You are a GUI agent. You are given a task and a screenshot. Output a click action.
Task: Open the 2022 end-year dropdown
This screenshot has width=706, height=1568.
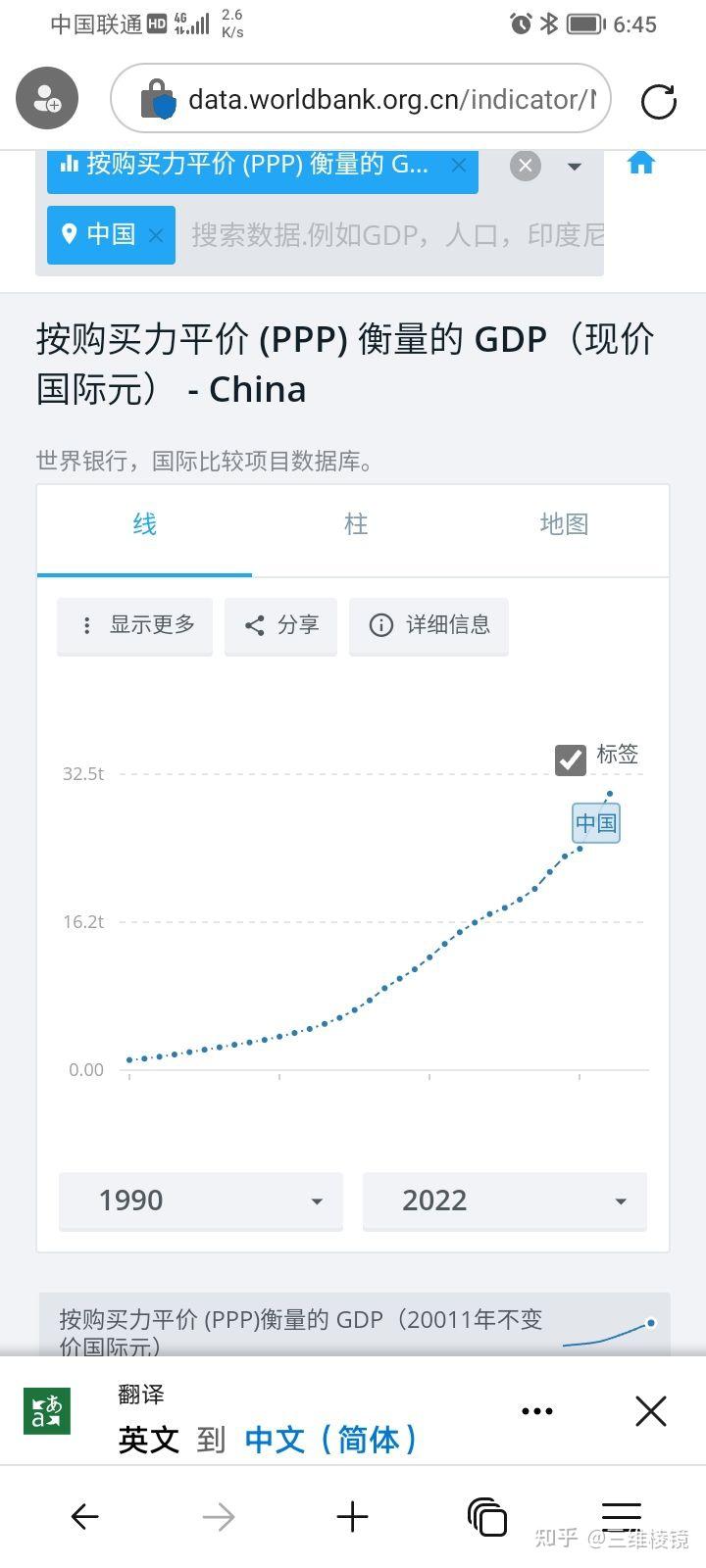tap(504, 1200)
